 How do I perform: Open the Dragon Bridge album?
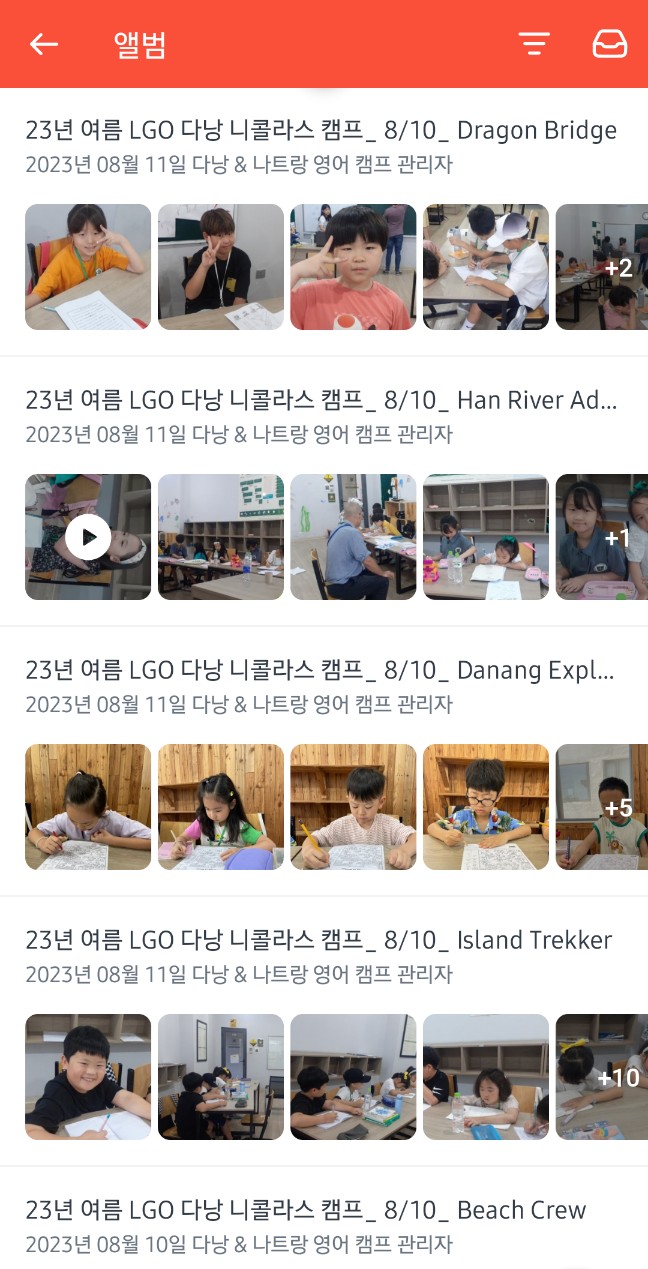coord(320,130)
